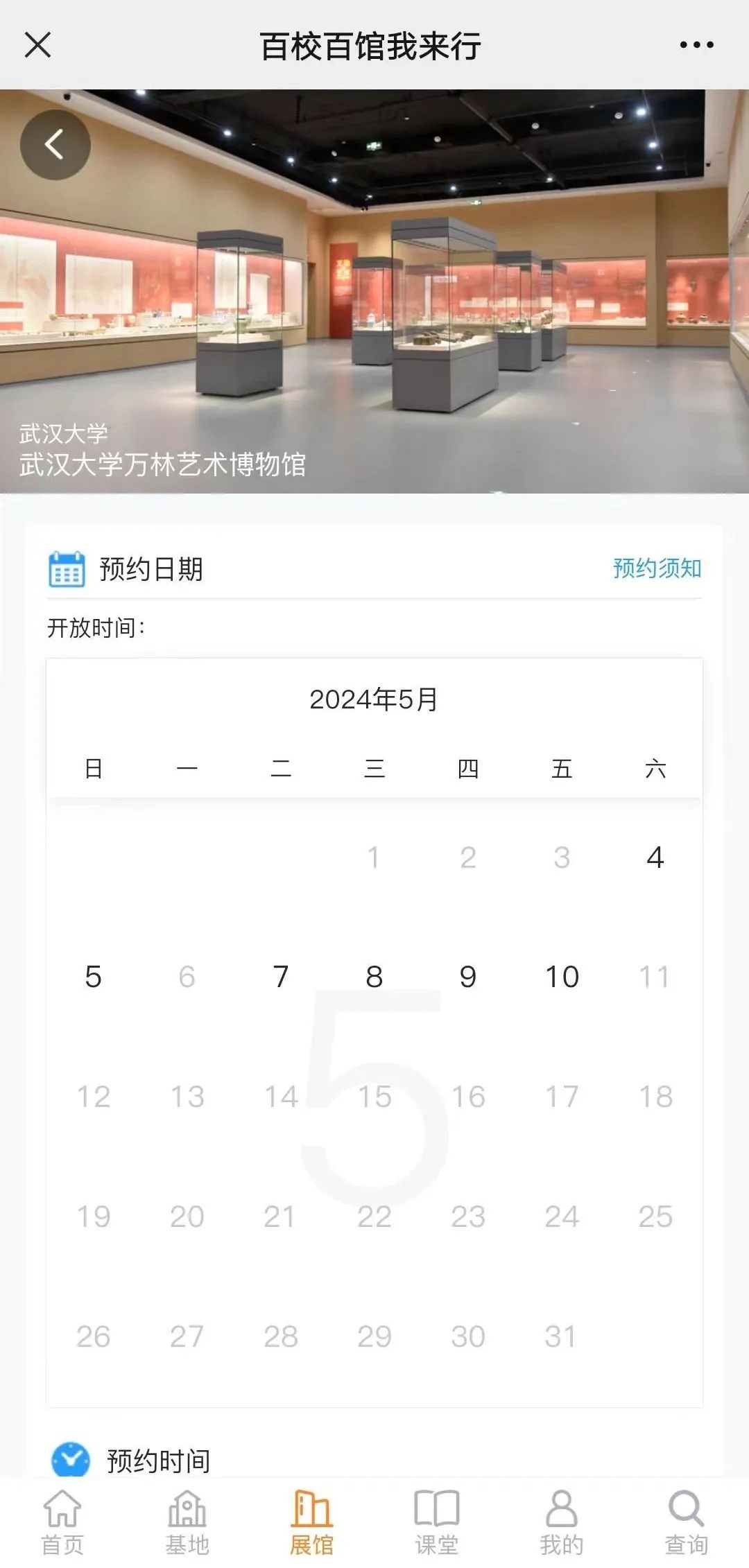Switch to the 课堂 classroom tab
The image size is (749, 1568).
437,1522
